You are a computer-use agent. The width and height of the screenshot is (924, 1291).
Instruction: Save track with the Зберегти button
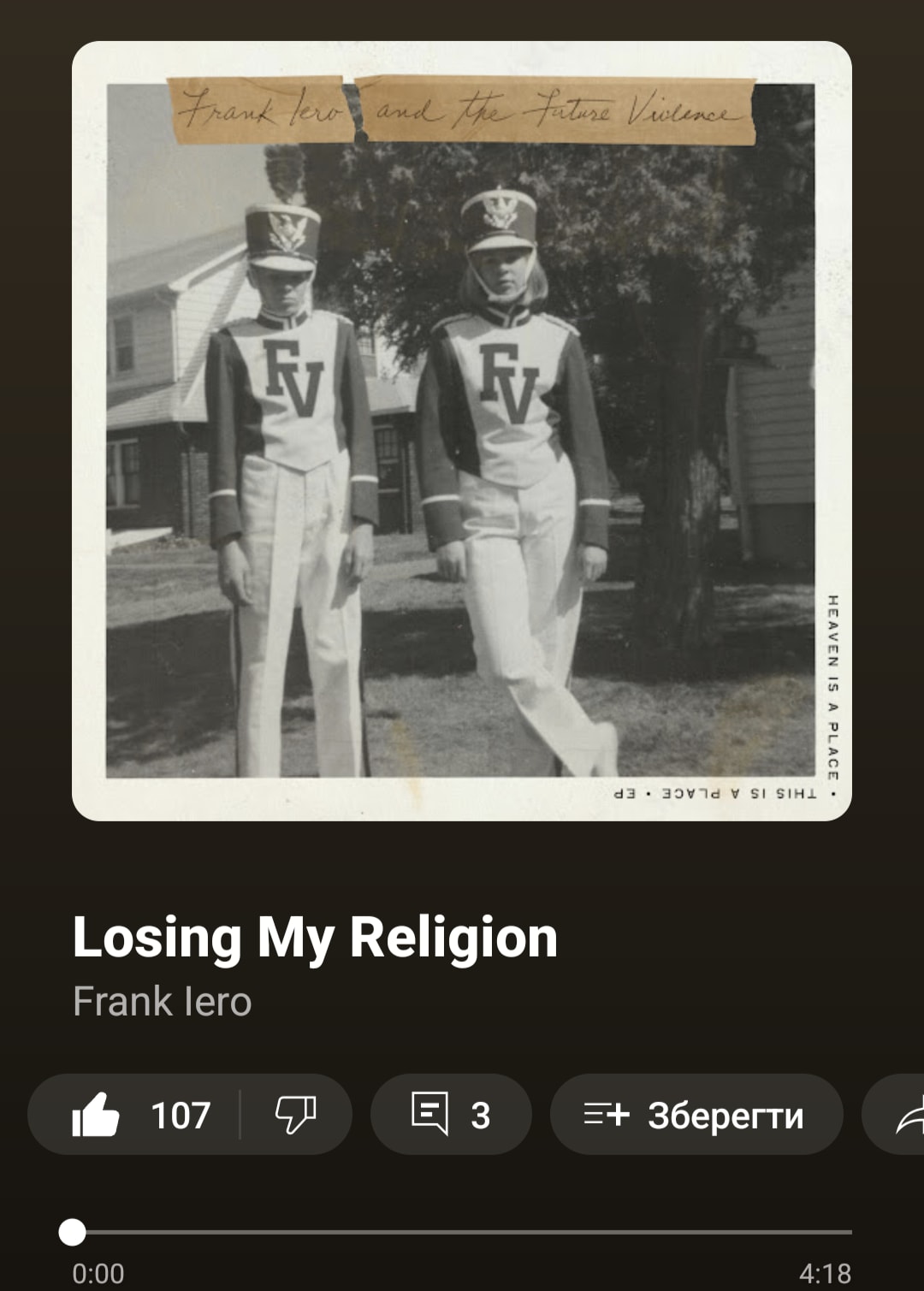(x=696, y=1115)
